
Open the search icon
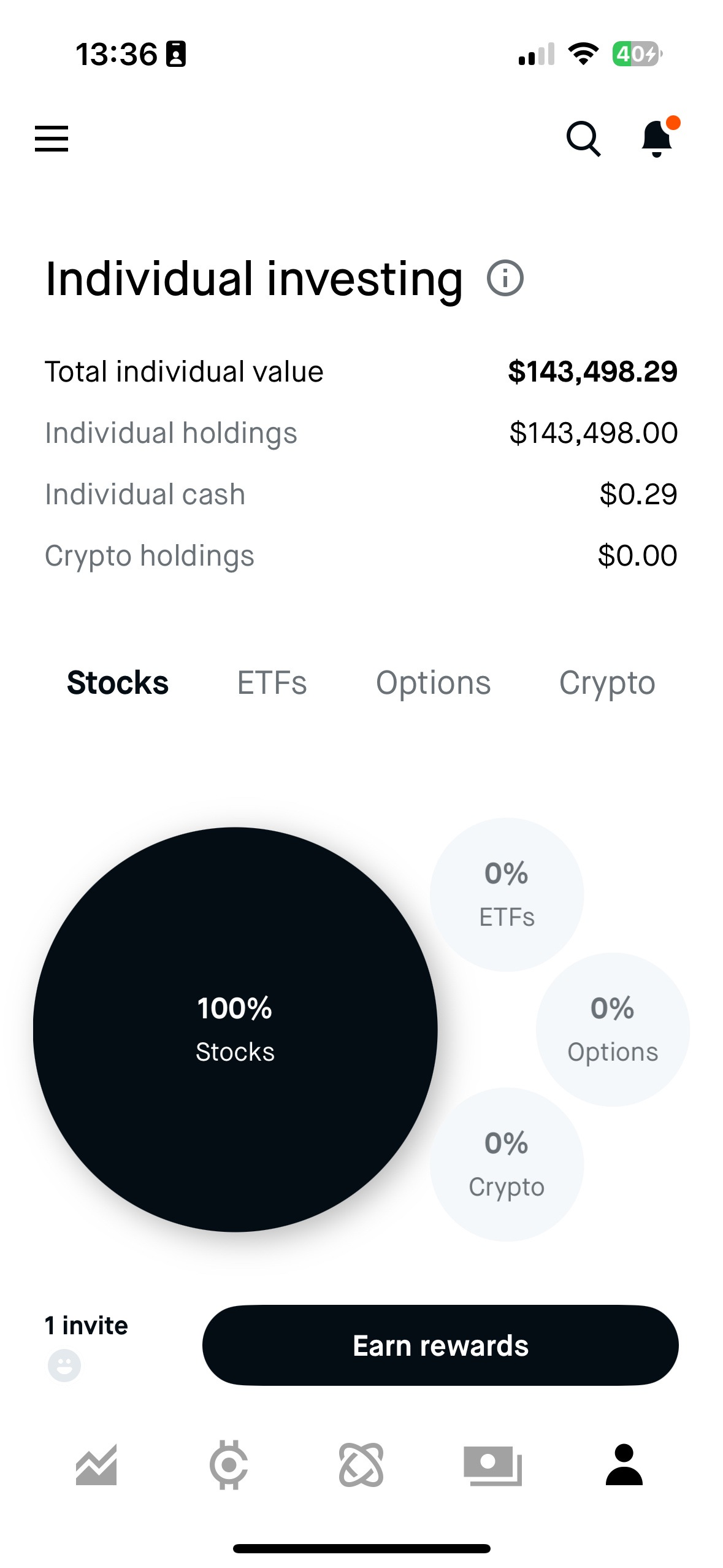click(x=583, y=139)
